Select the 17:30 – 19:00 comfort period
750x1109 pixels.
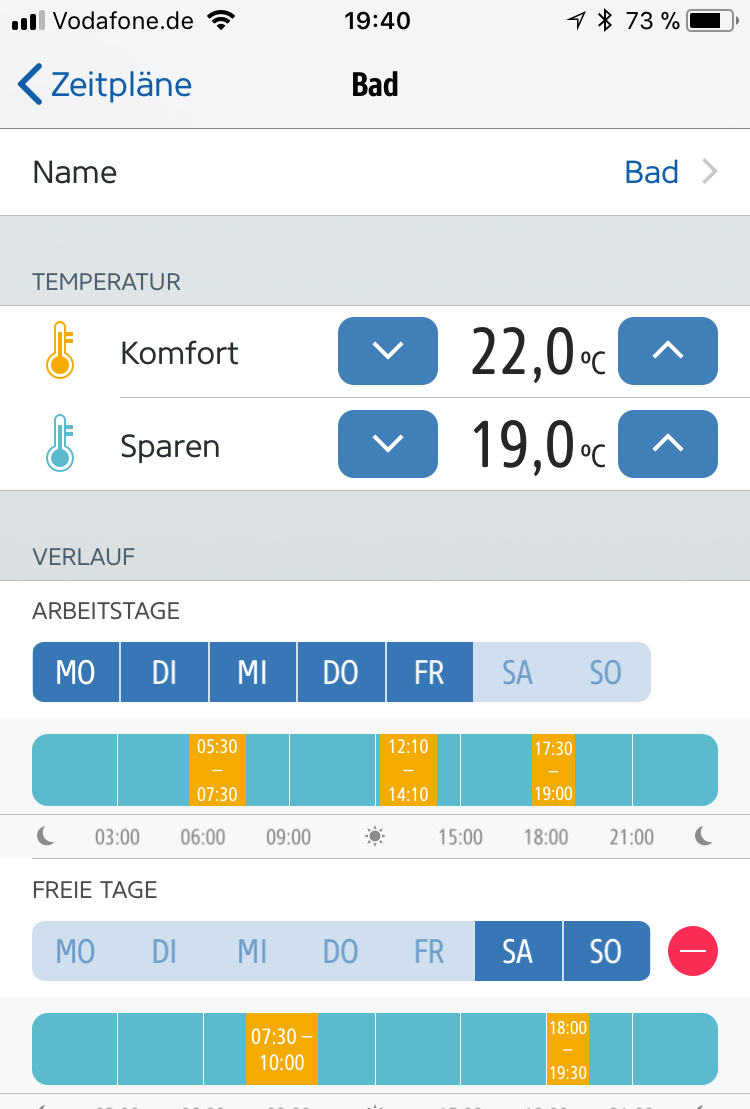553,770
